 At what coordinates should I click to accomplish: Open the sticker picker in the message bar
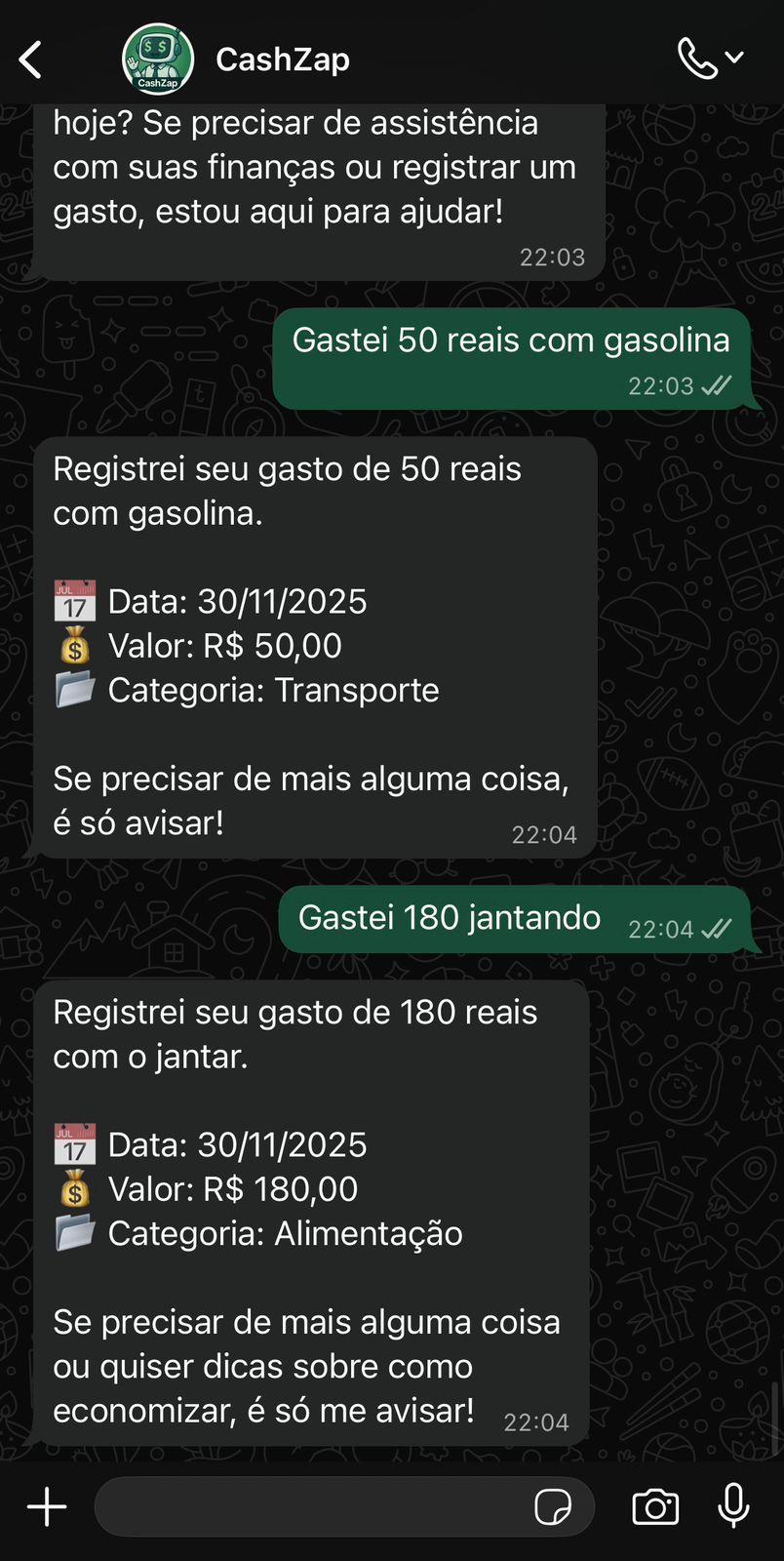554,1506
